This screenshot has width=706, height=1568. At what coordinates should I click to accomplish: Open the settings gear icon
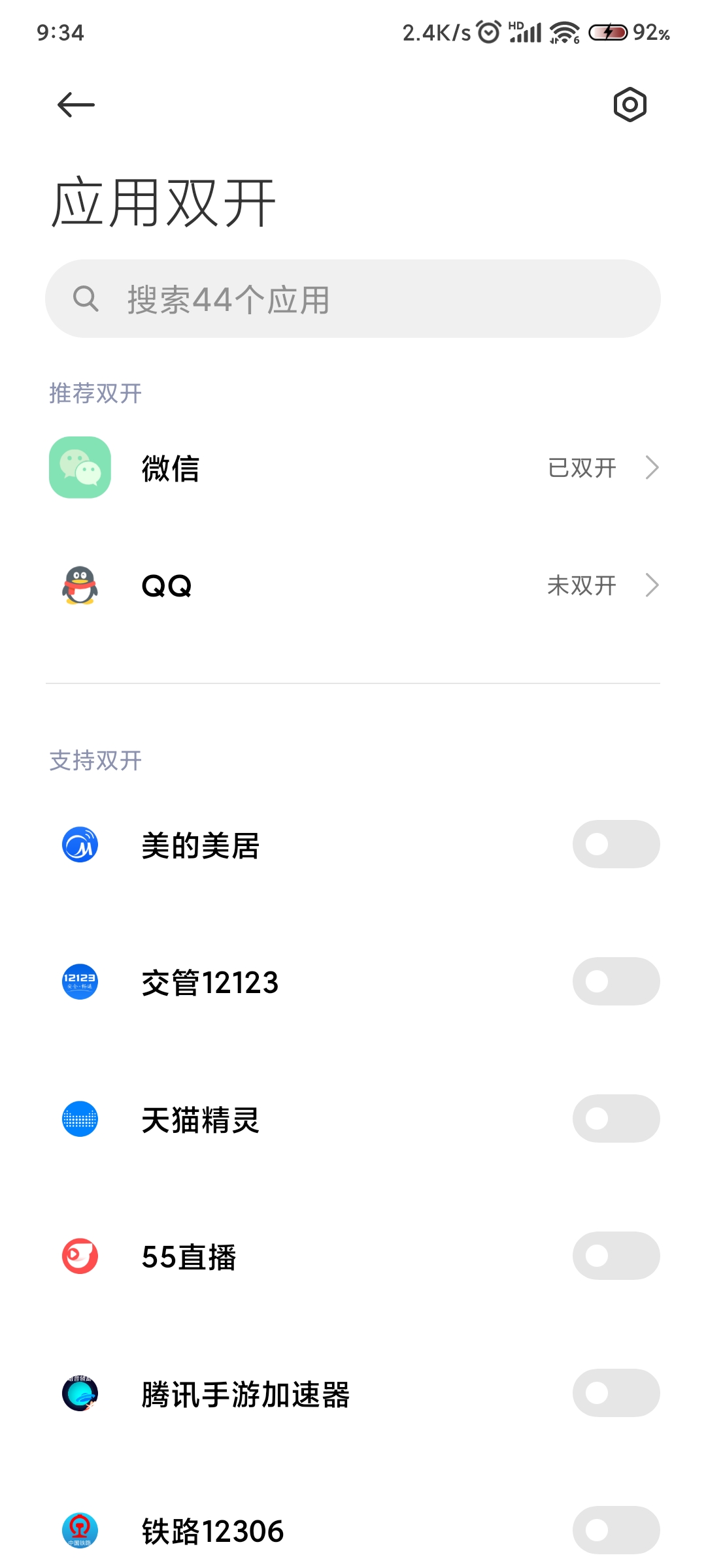point(630,105)
